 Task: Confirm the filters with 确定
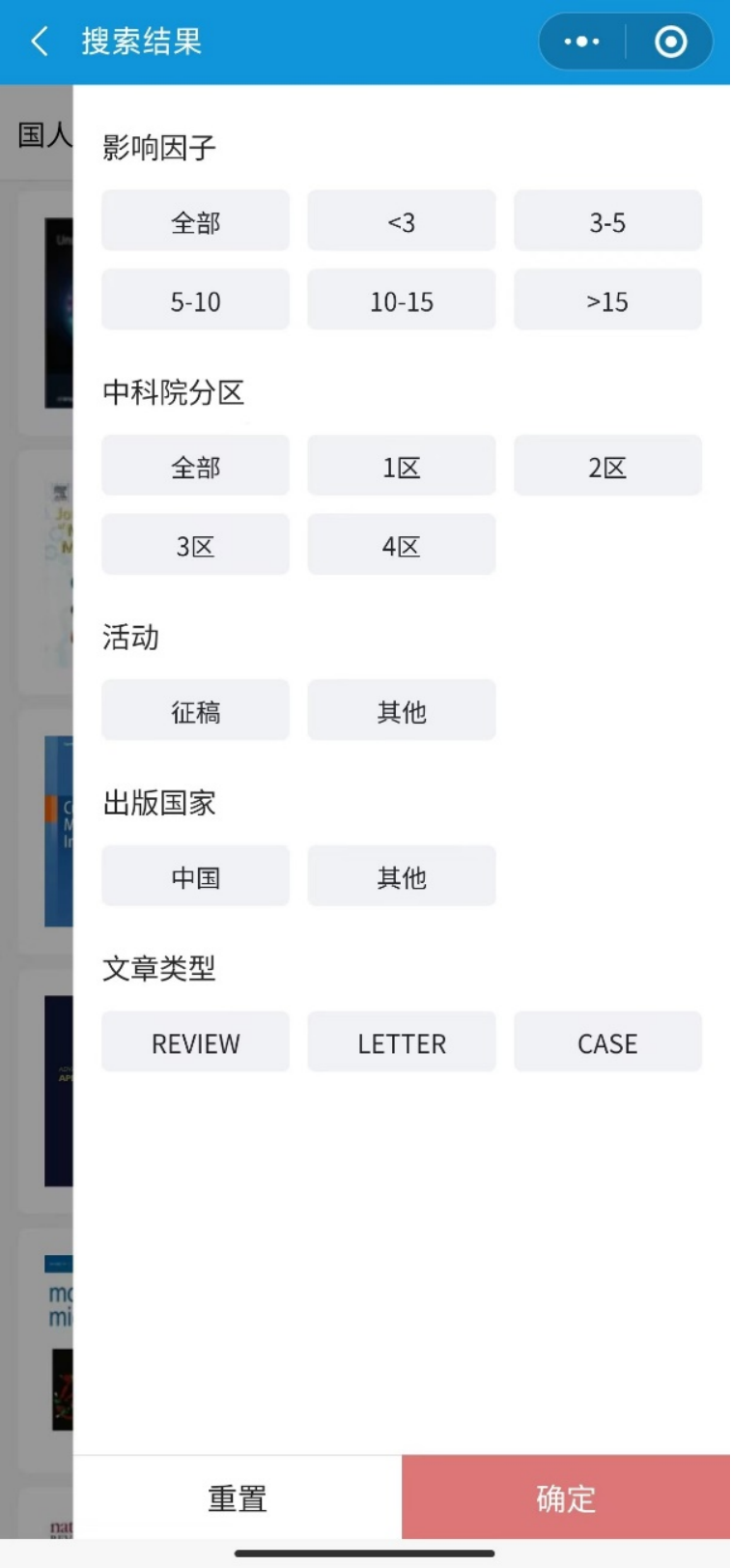566,1497
